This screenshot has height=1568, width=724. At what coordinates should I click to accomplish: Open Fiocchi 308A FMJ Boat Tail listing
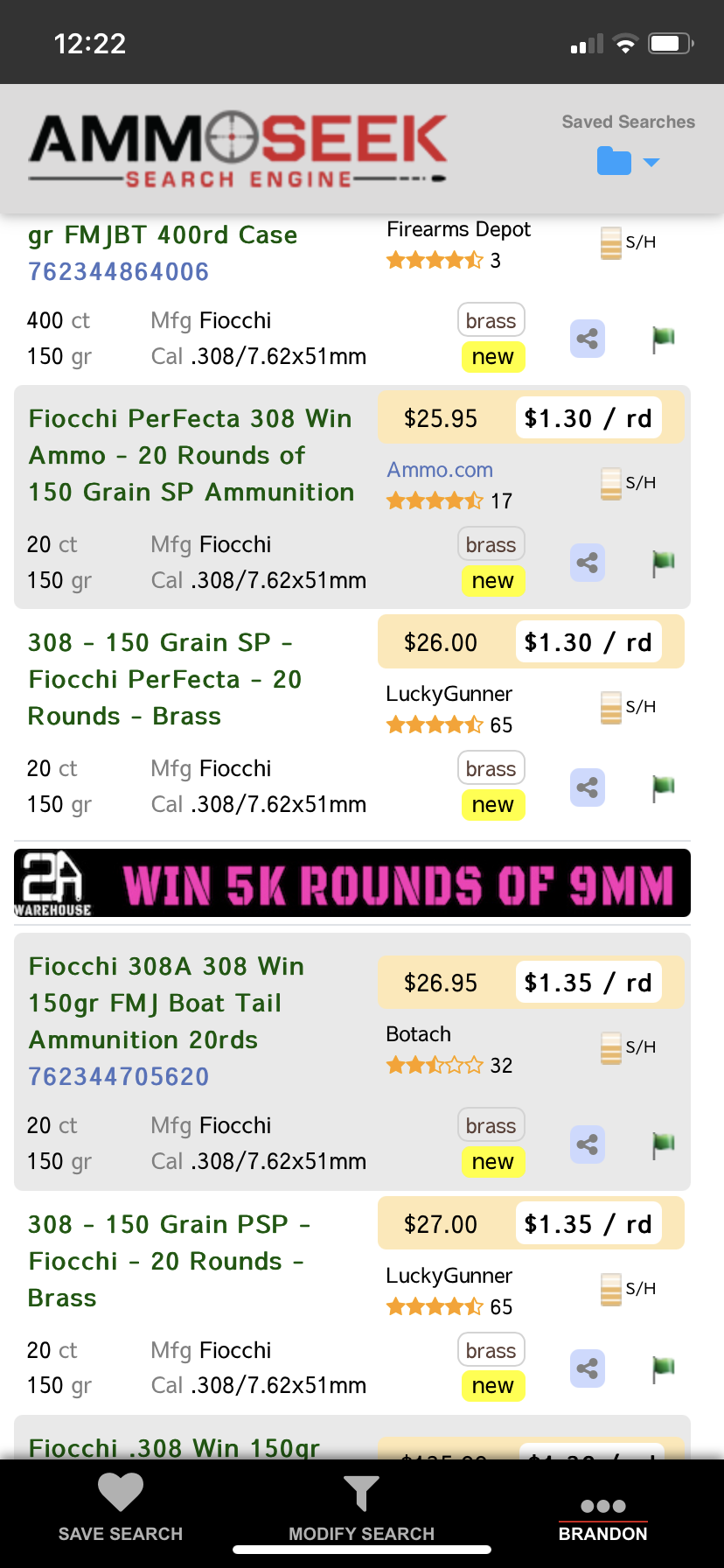166,1003
